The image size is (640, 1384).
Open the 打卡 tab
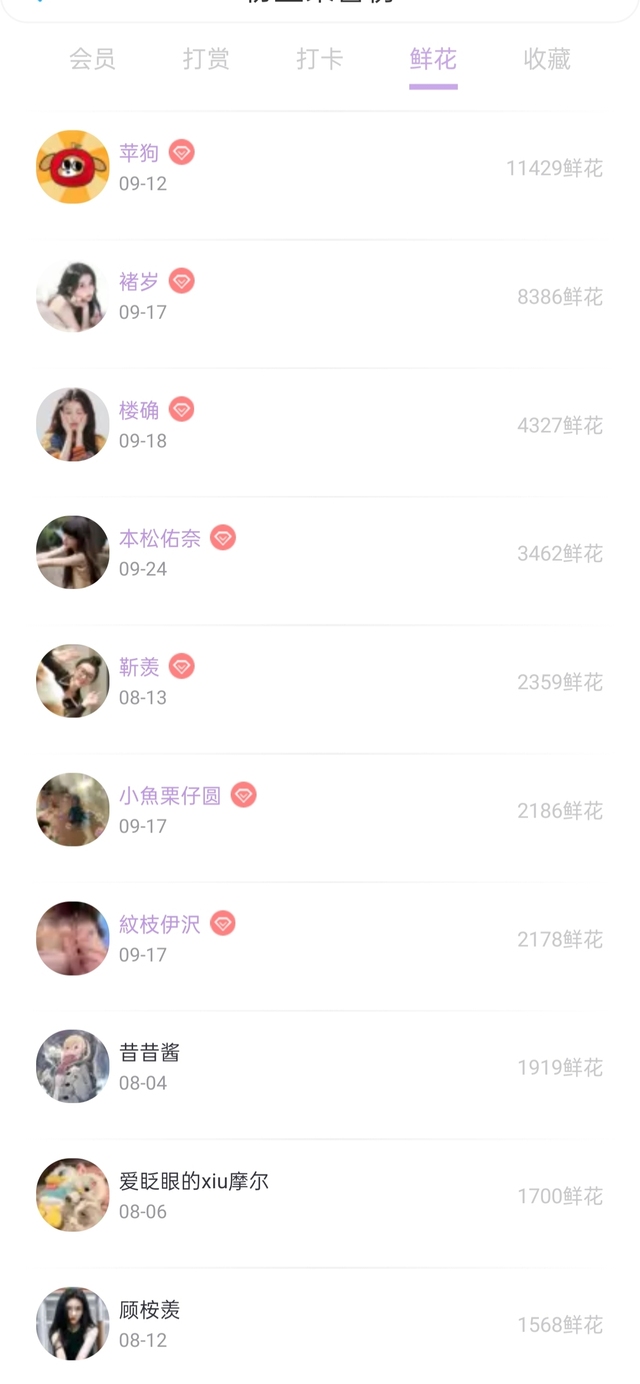[320, 59]
